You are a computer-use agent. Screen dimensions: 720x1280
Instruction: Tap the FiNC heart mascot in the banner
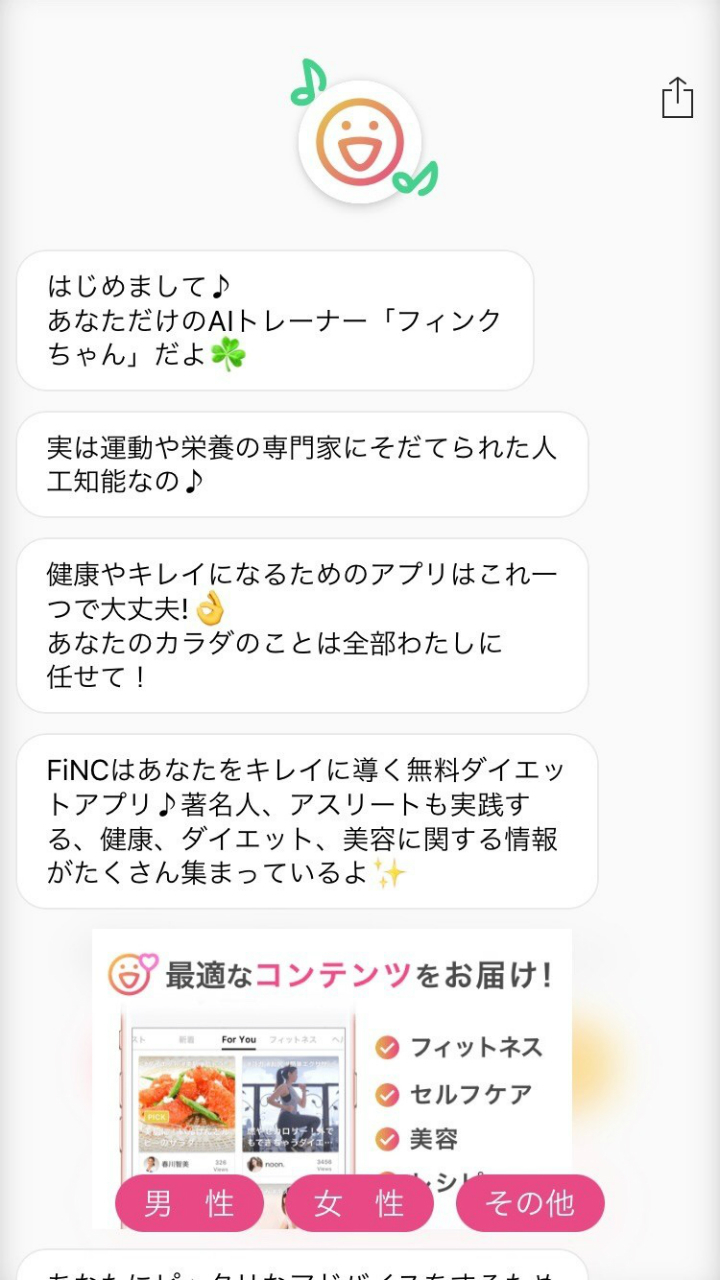pyautogui.click(x=131, y=972)
